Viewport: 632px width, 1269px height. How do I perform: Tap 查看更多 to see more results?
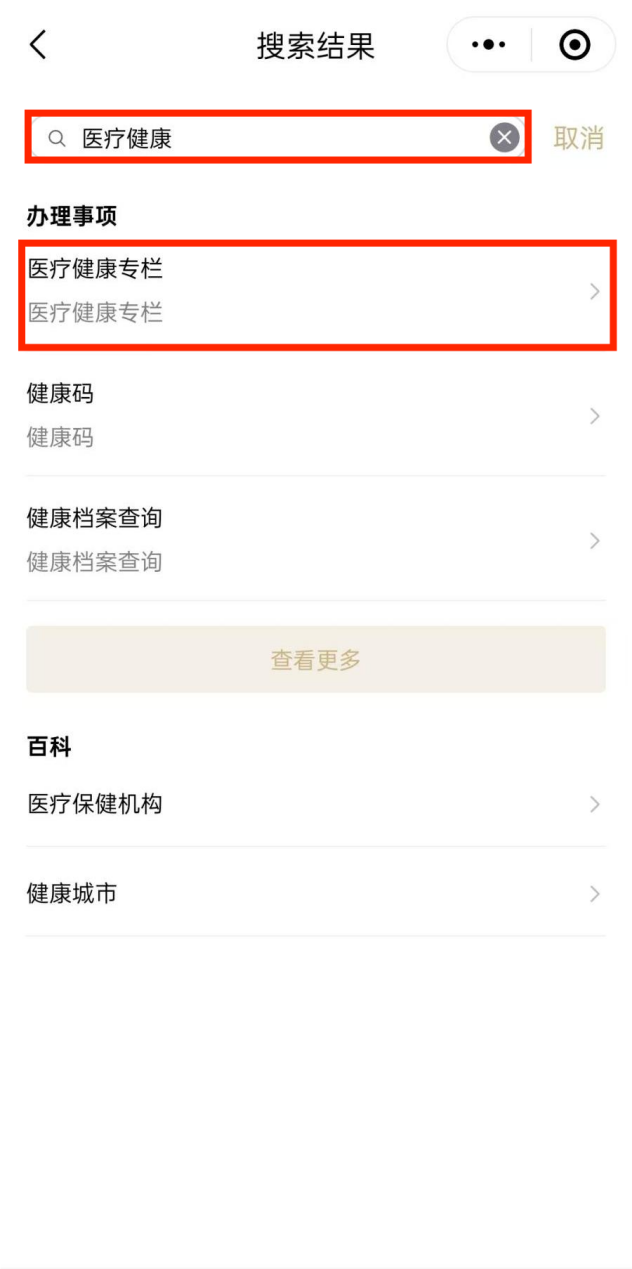pos(315,660)
